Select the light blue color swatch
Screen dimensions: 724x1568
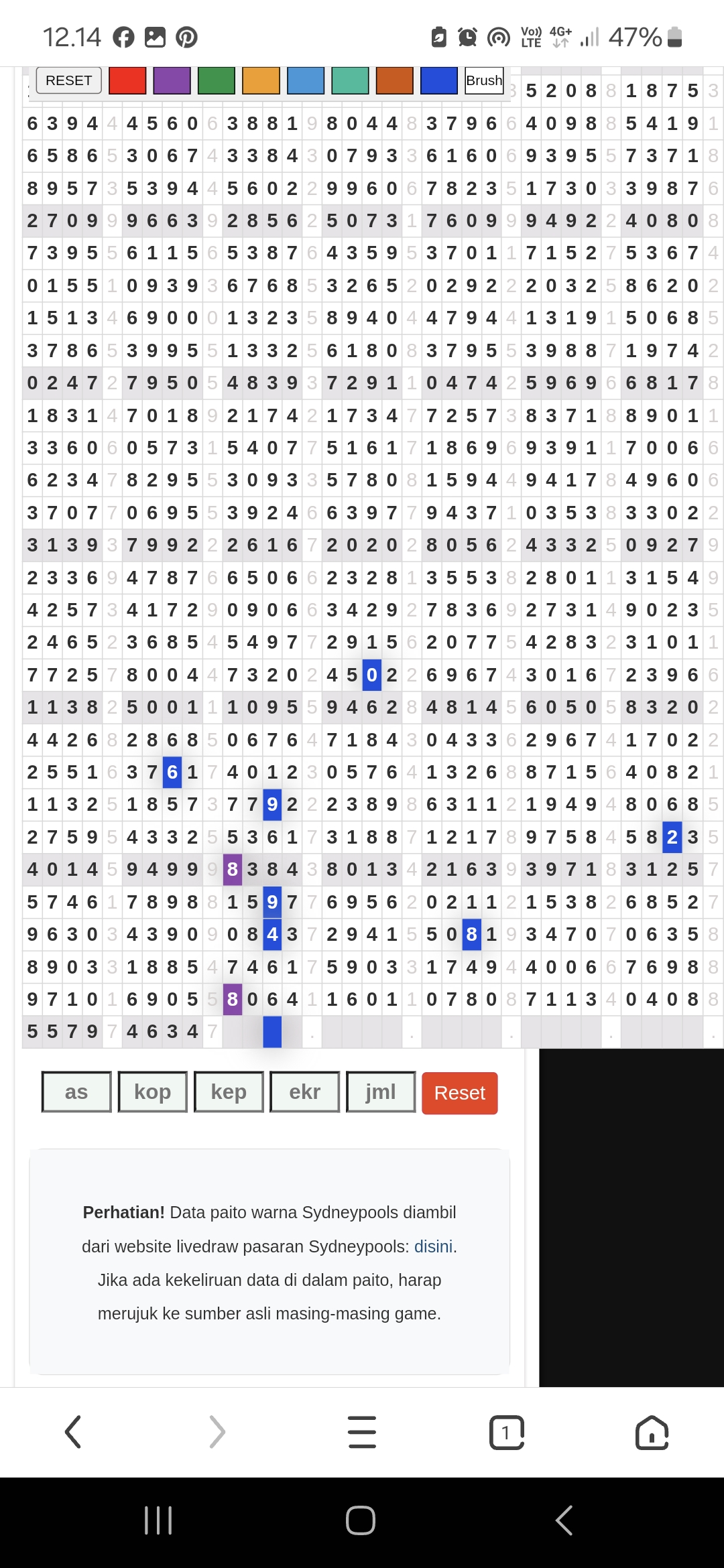[306, 80]
